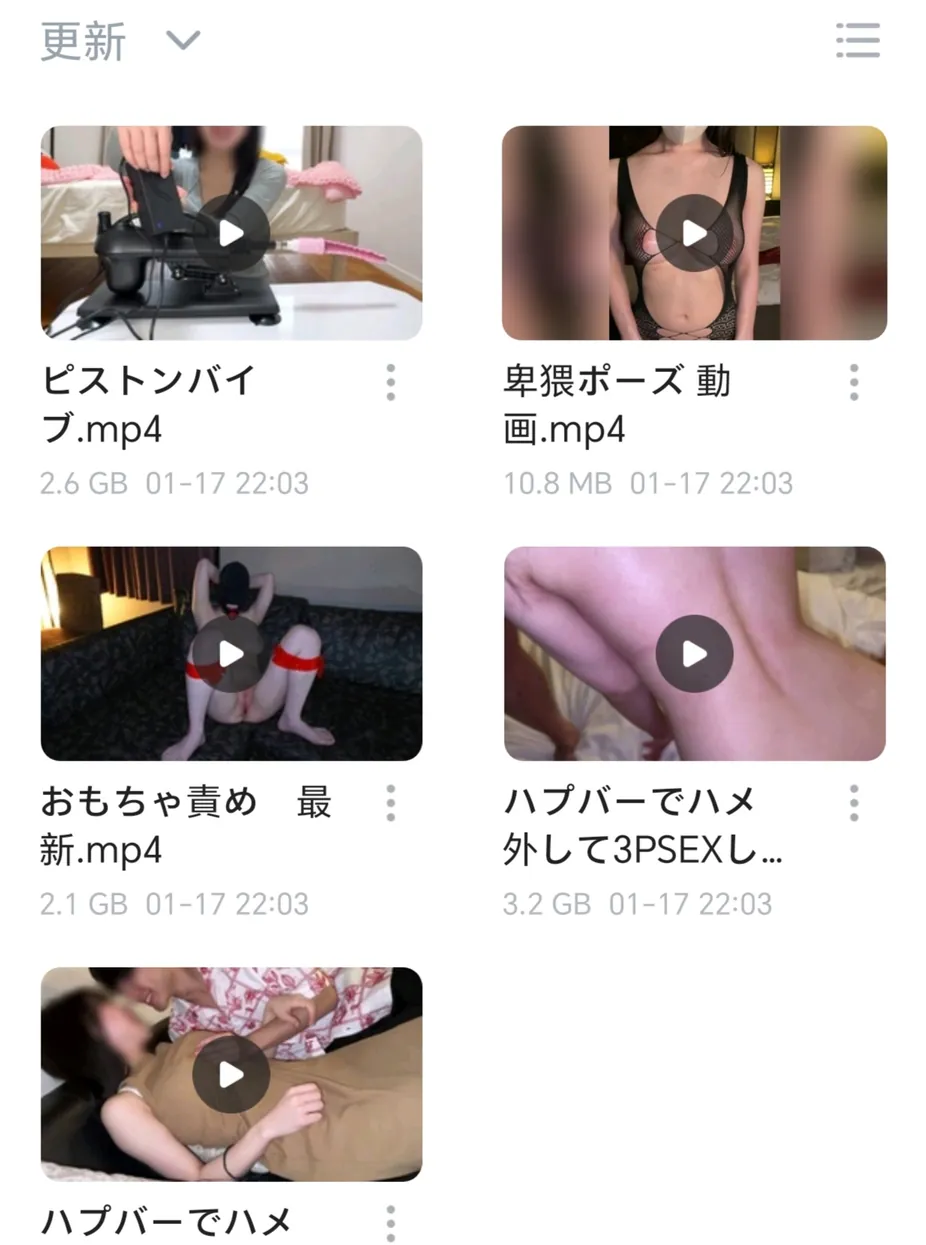Show the overflow menu for the 10.8 MB file
Viewport: 926px width, 1245px height.
(x=853, y=382)
